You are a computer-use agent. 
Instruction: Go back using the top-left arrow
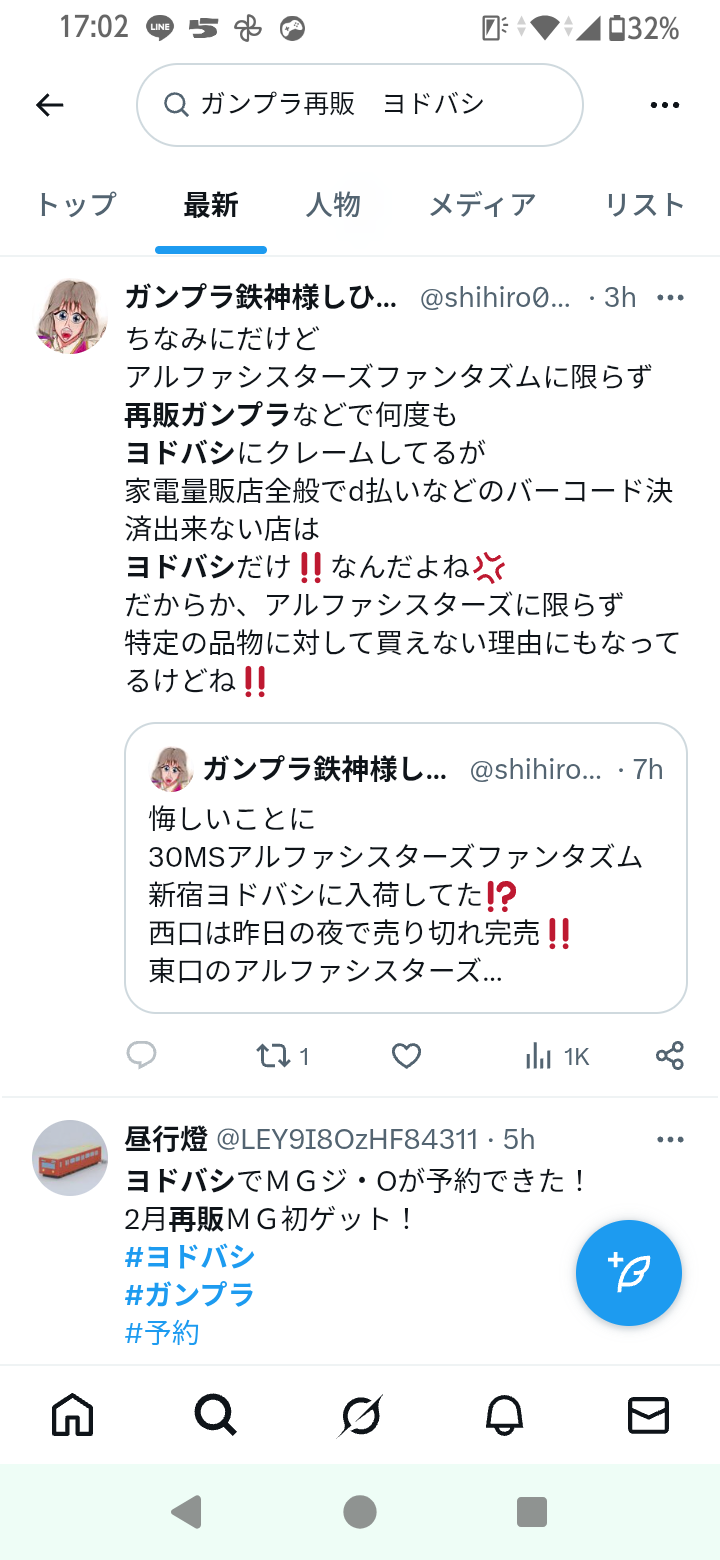click(x=49, y=105)
